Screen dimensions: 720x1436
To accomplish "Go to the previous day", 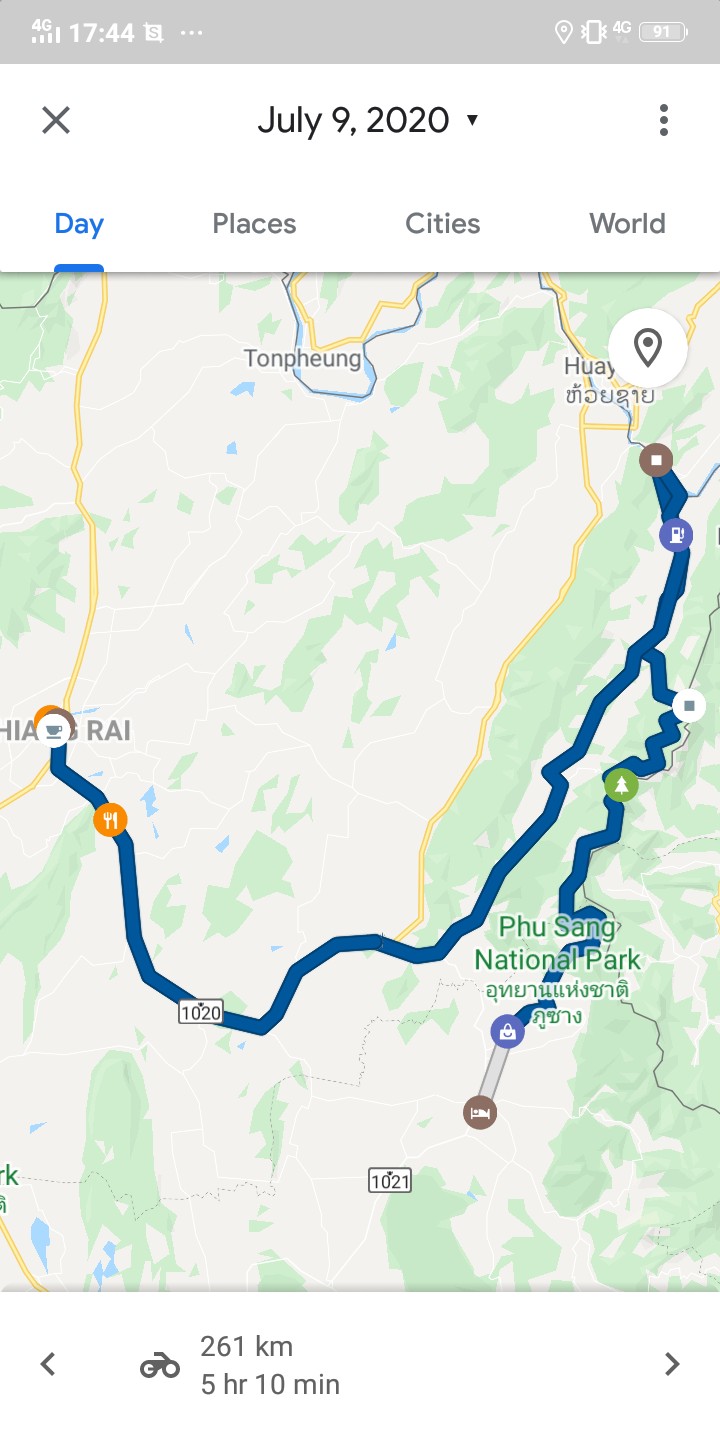I will 47,1364.
